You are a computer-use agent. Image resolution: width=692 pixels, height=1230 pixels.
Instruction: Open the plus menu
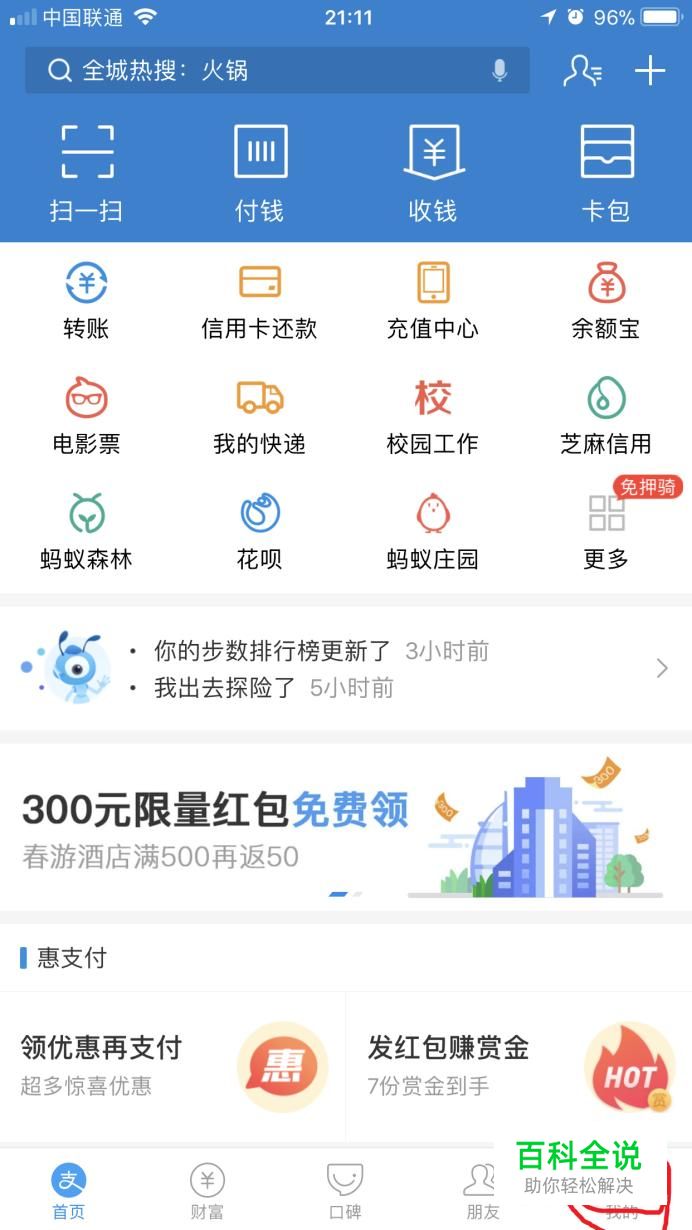650,71
